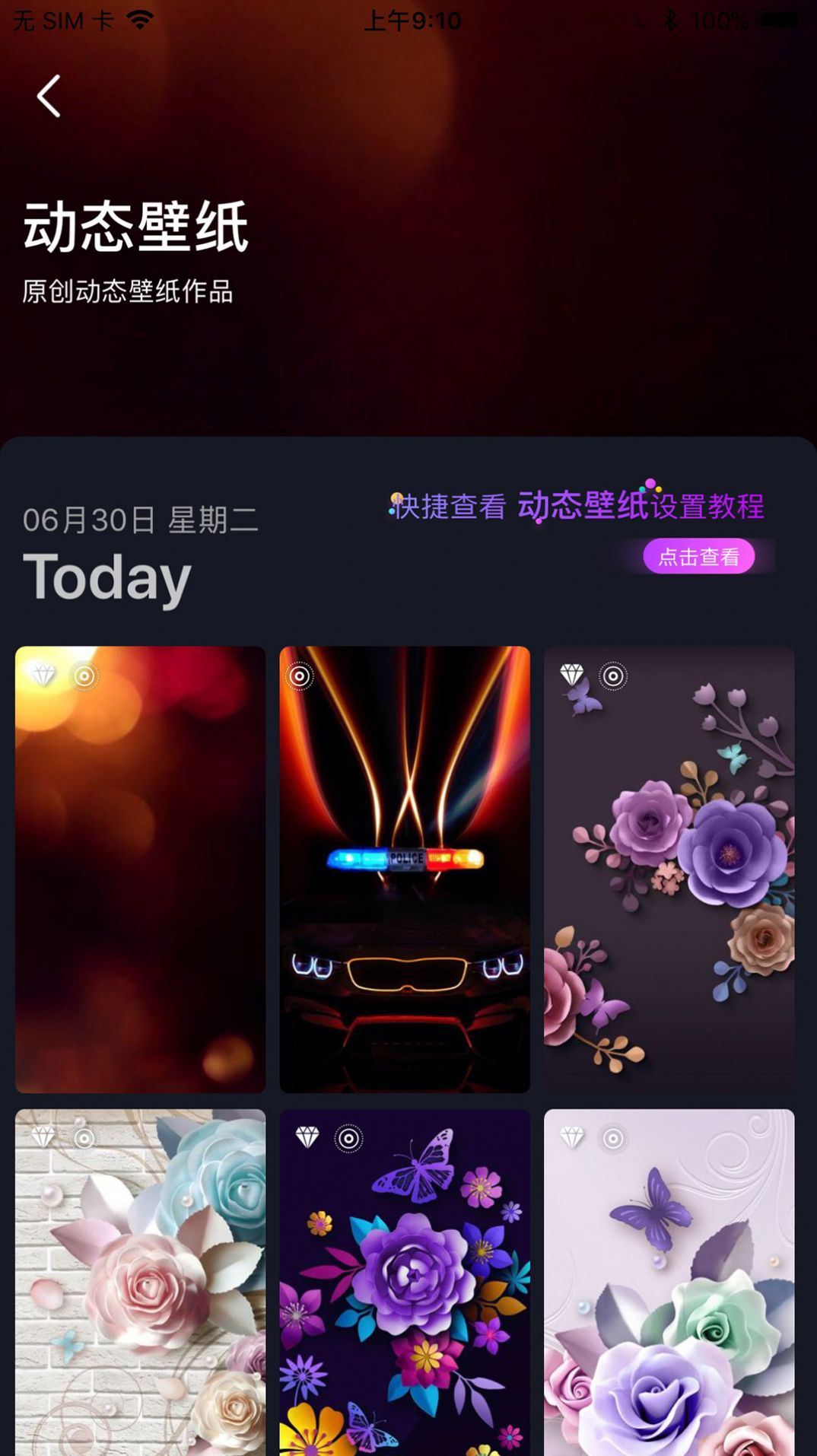Toggle the live badge on the bottom-right wallpaper
Viewport: 817px width, 1456px height.
[612, 1140]
